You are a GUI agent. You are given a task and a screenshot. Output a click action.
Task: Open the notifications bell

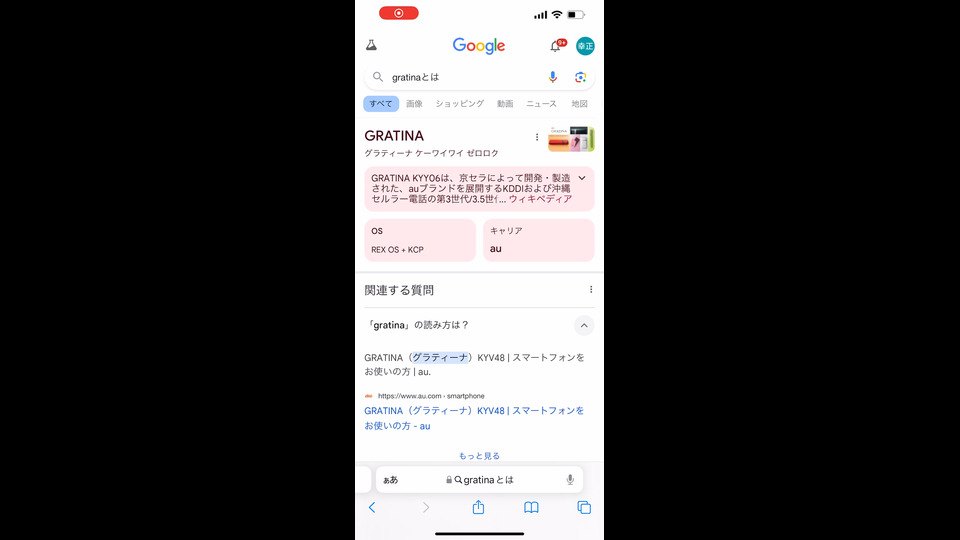(555, 46)
